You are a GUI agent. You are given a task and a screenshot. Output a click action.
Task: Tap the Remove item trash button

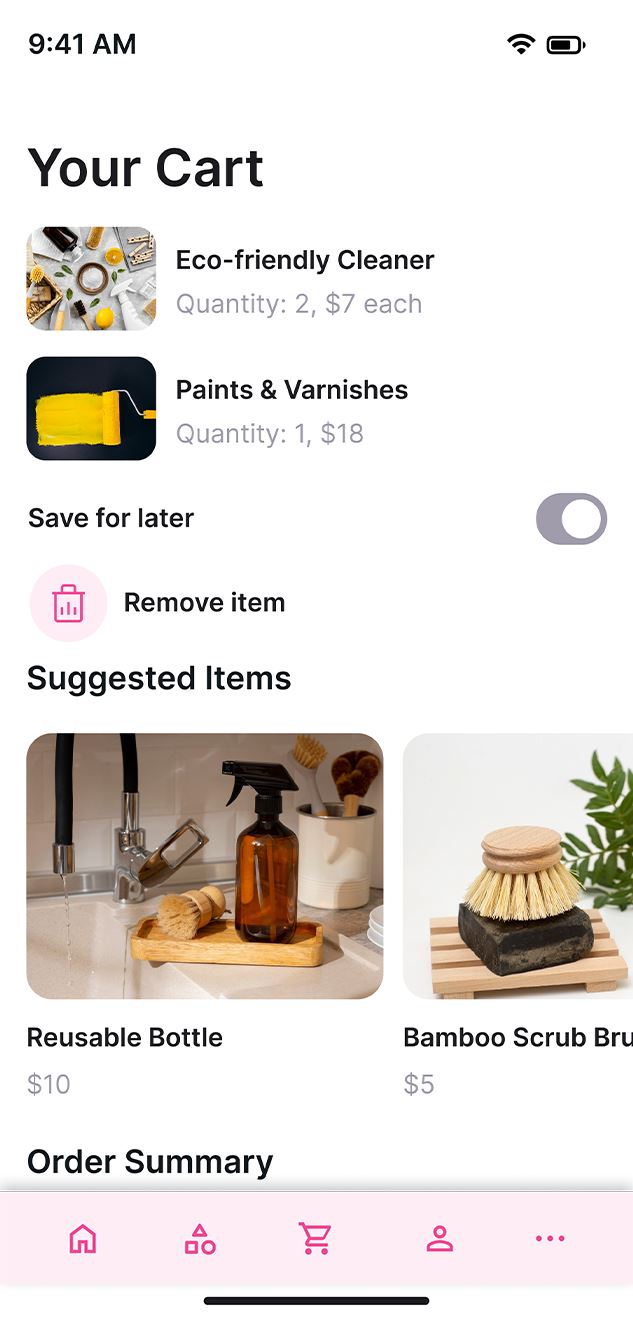pos(68,603)
